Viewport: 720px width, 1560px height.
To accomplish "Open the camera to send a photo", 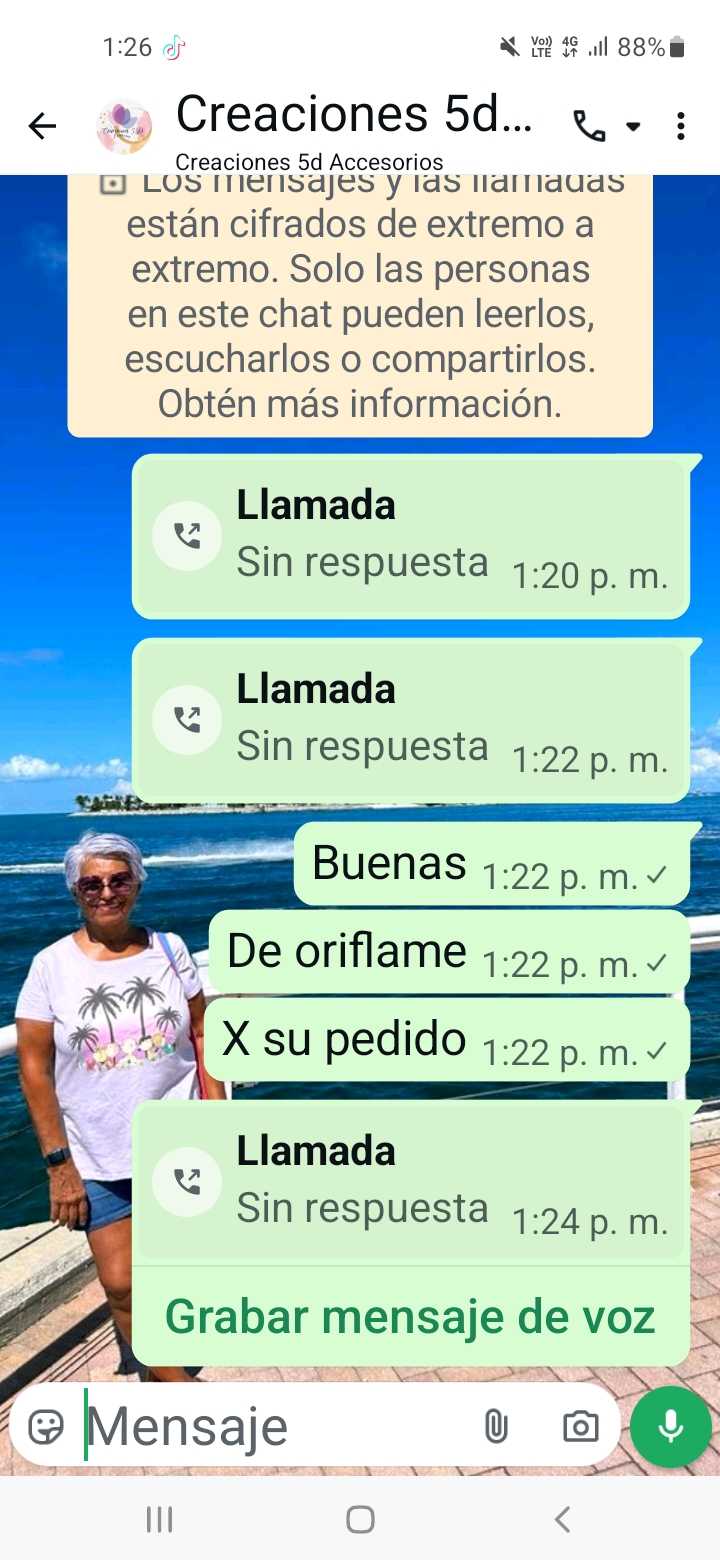I will pos(580,1427).
